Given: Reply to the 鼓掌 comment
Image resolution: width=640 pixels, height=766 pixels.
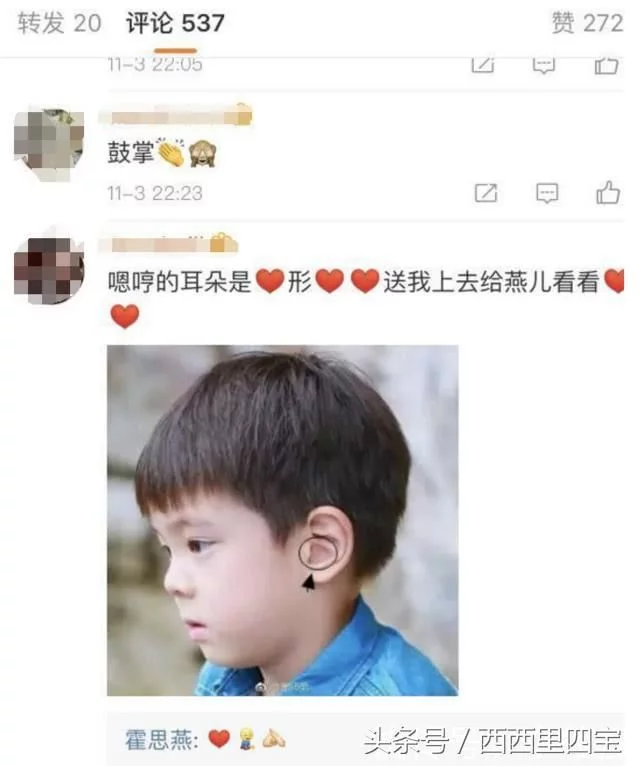Looking at the screenshot, I should [x=547, y=193].
